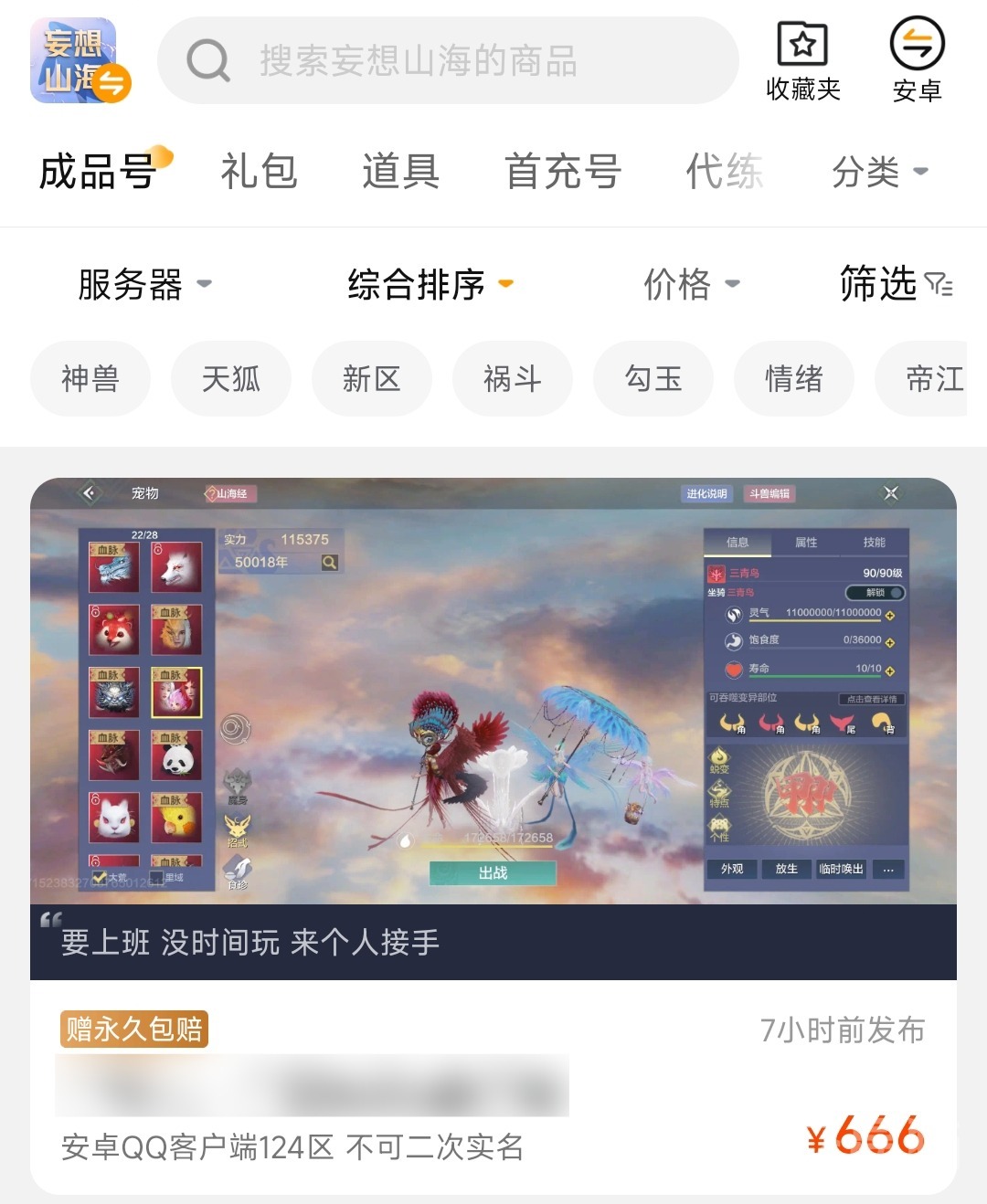
Task: Switch to the 成品号 tab
Action: click(x=98, y=172)
